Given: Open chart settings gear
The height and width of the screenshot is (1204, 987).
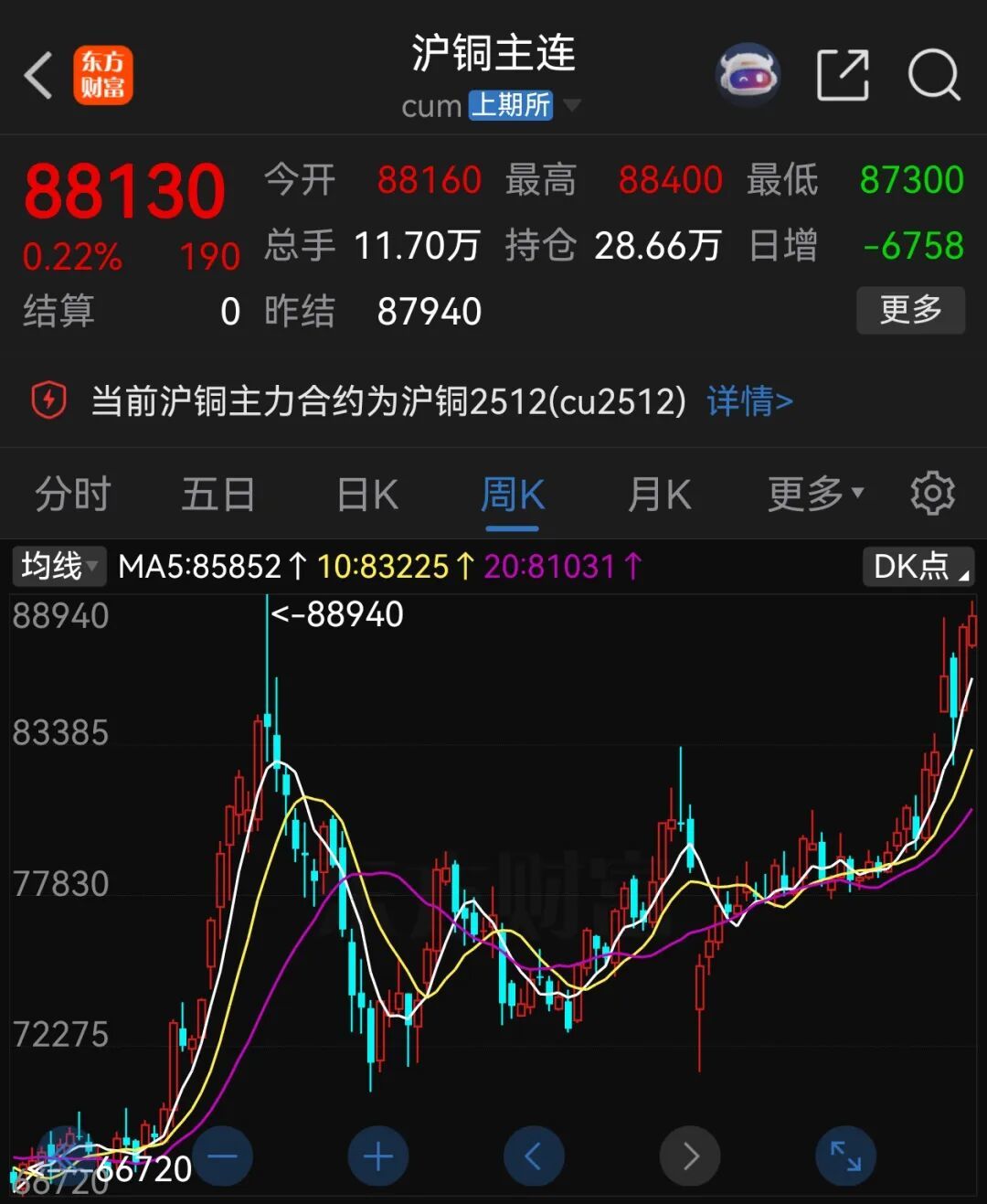Looking at the screenshot, I should pyautogui.click(x=932, y=494).
